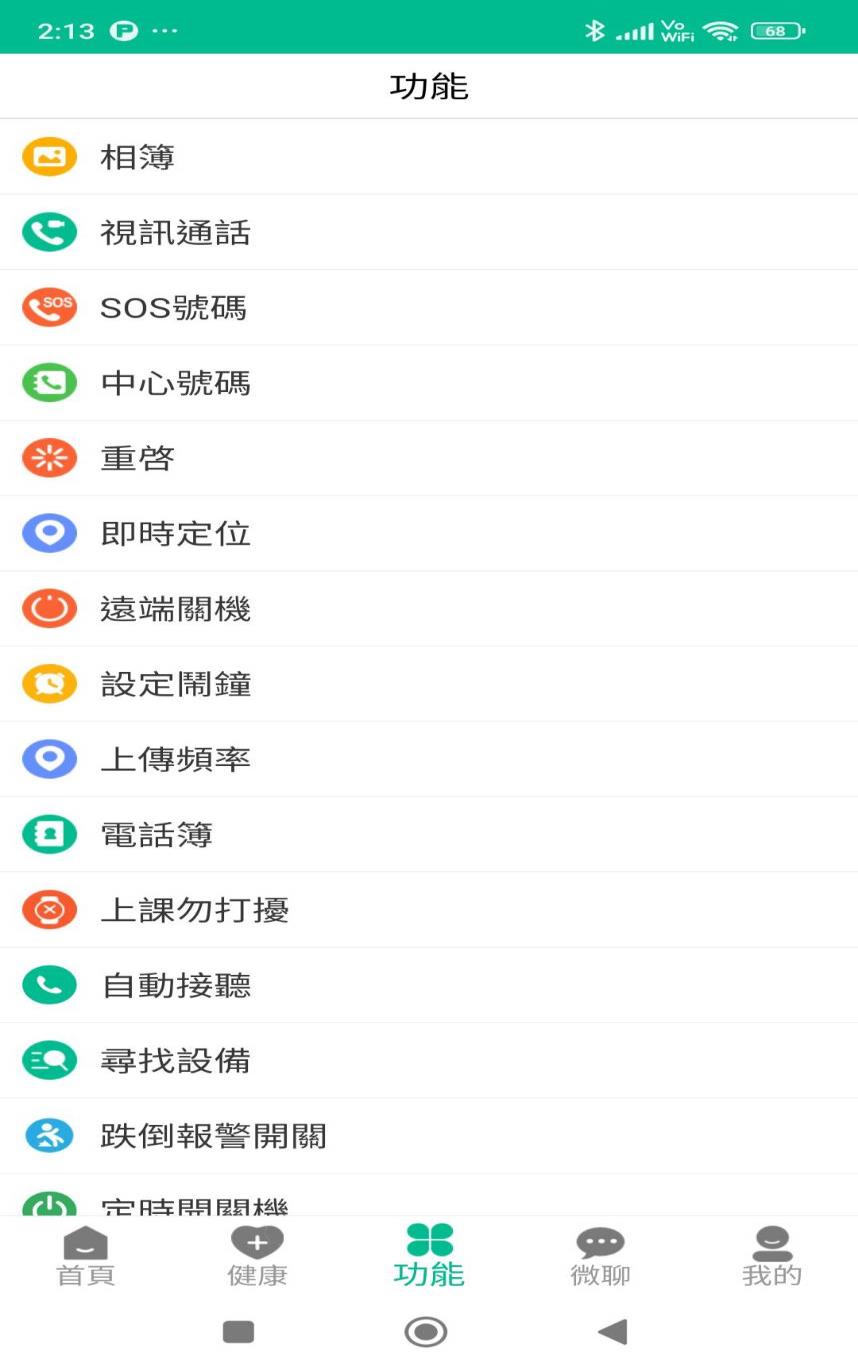
Task: Tap the system back button
Action: click(x=612, y=1332)
